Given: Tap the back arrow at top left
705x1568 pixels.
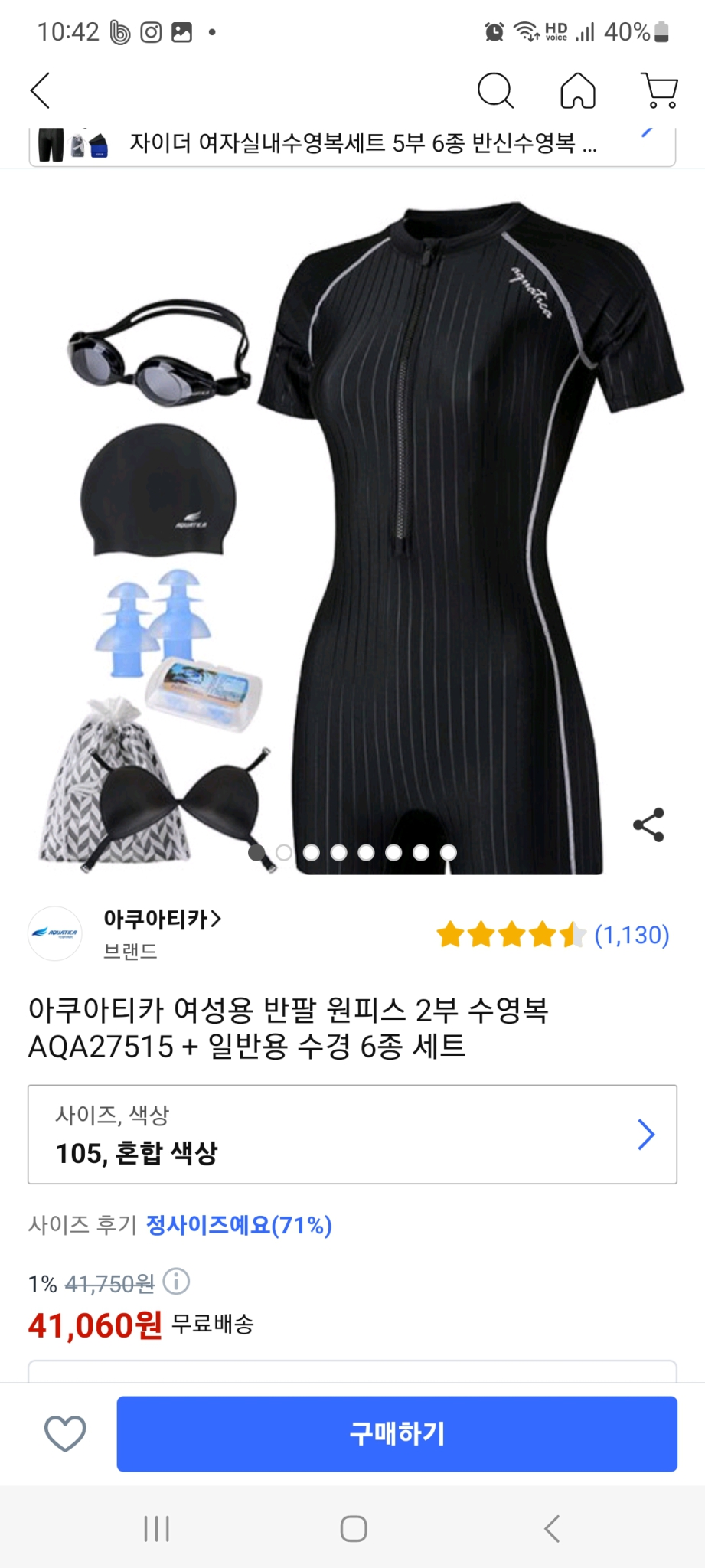Looking at the screenshot, I should click(x=40, y=91).
